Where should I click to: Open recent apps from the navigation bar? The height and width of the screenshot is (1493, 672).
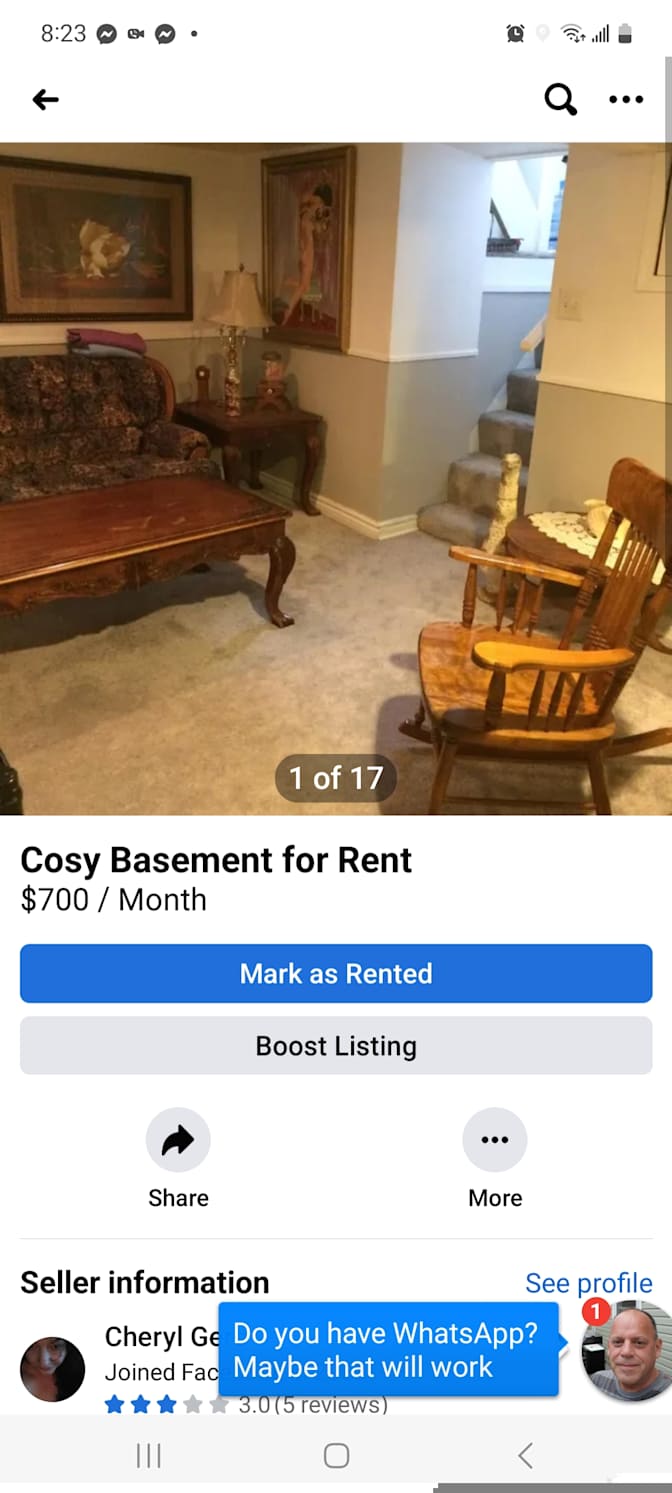click(148, 1456)
